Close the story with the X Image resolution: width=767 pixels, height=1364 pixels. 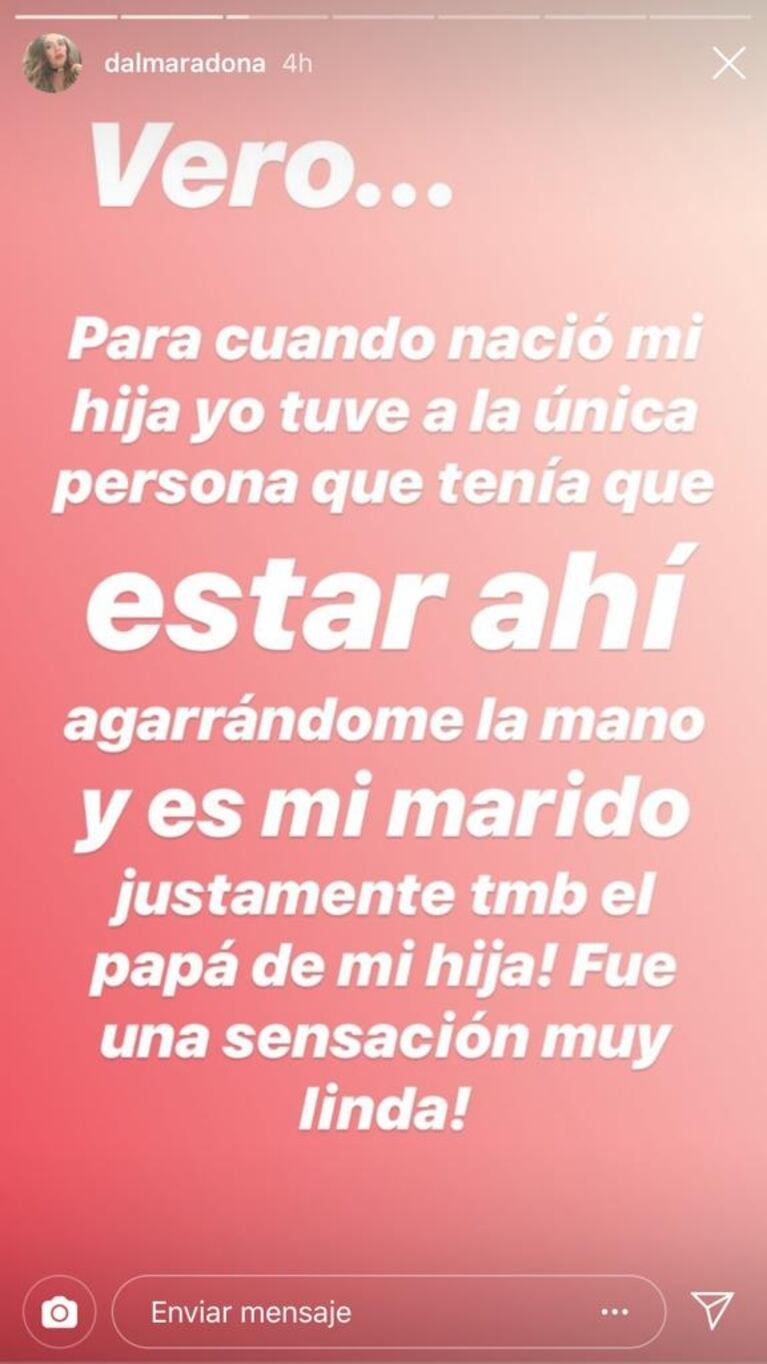coord(728,64)
